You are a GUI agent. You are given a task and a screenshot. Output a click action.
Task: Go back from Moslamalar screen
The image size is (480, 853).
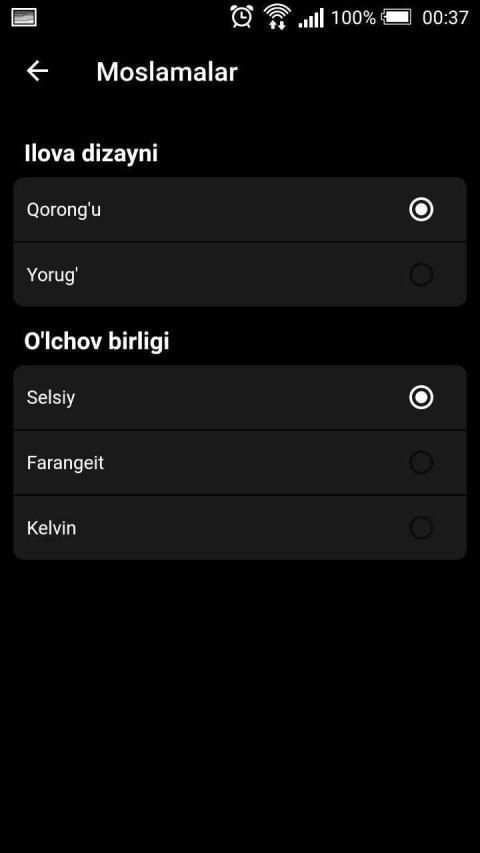click(37, 71)
